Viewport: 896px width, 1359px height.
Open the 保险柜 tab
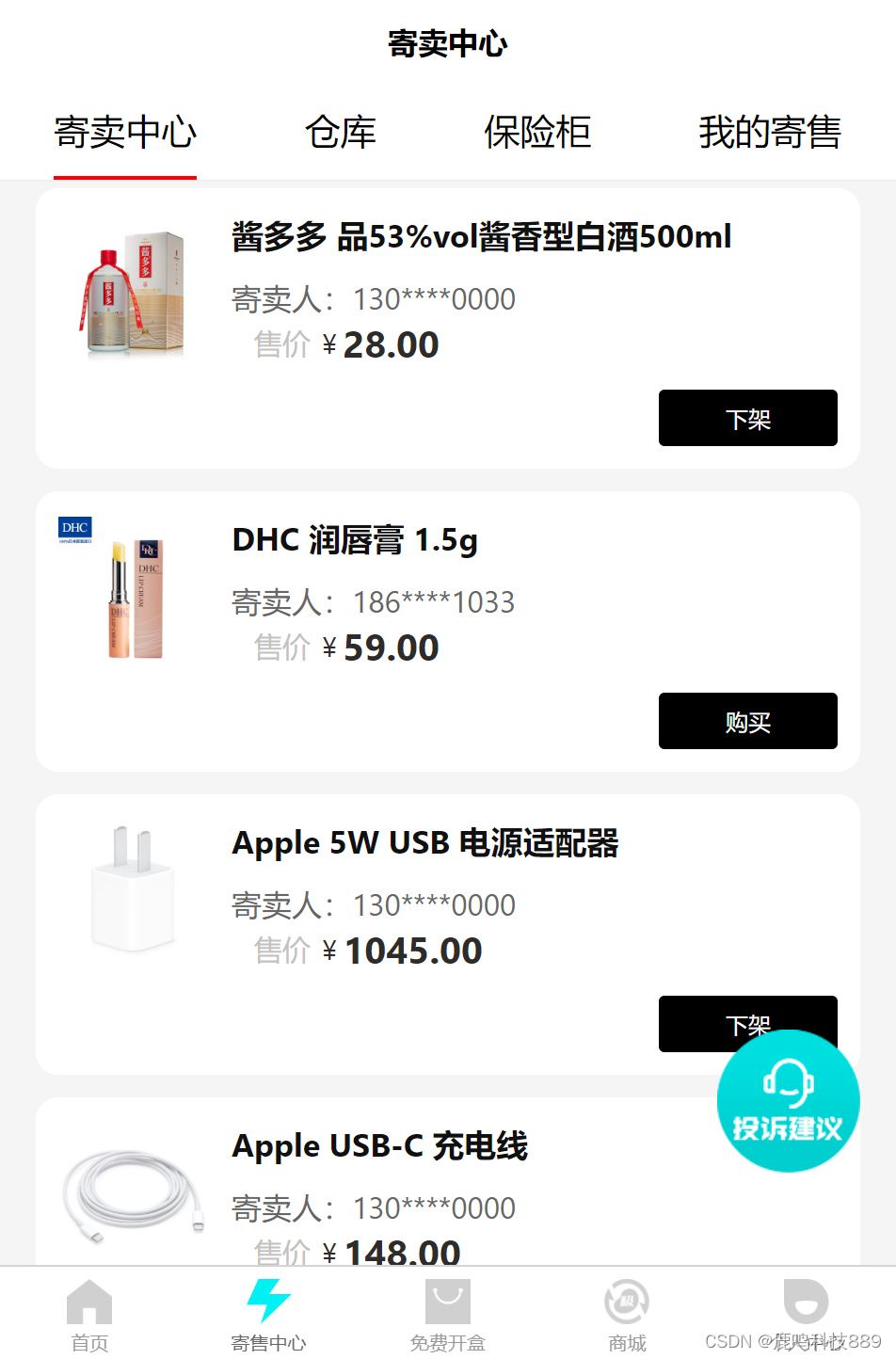[x=537, y=133]
